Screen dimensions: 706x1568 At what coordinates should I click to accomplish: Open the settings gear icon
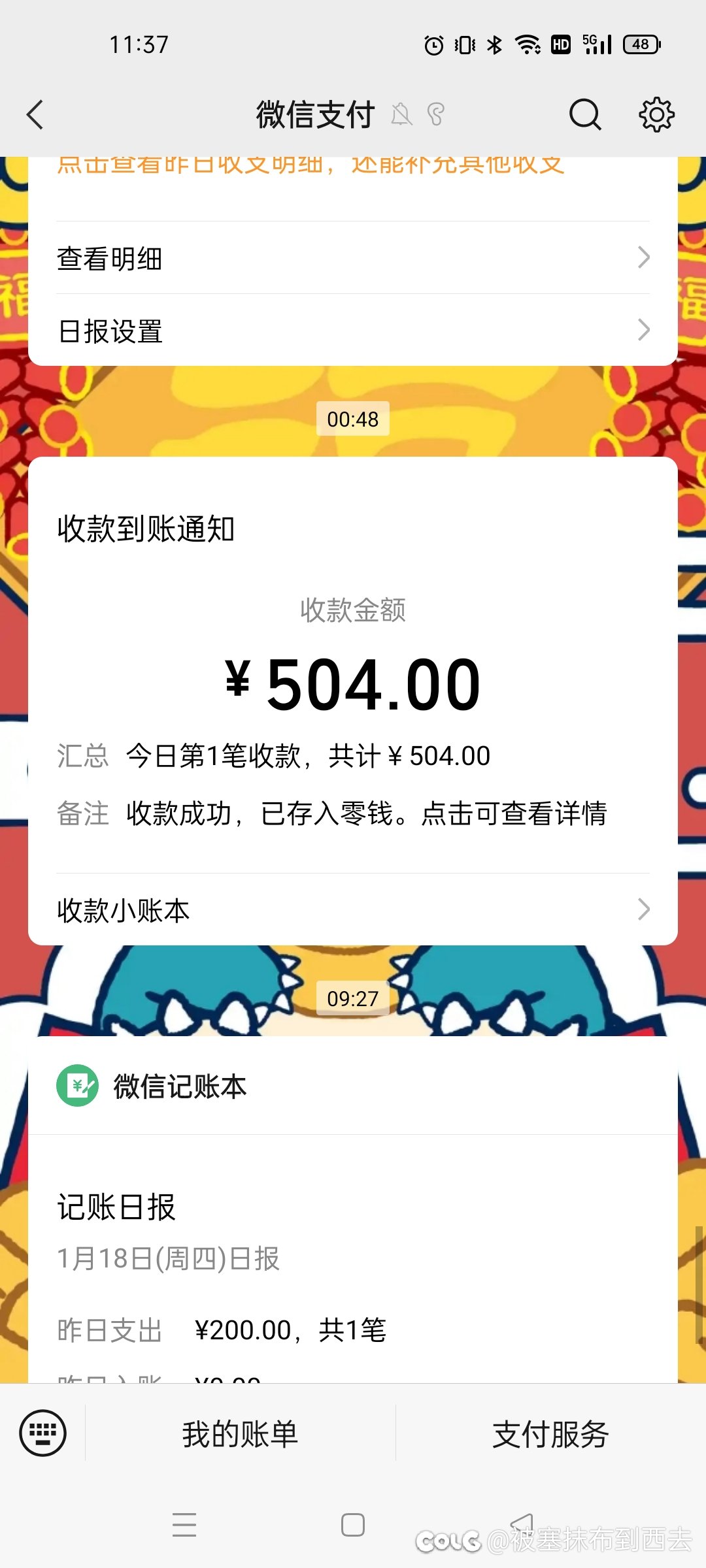(656, 115)
